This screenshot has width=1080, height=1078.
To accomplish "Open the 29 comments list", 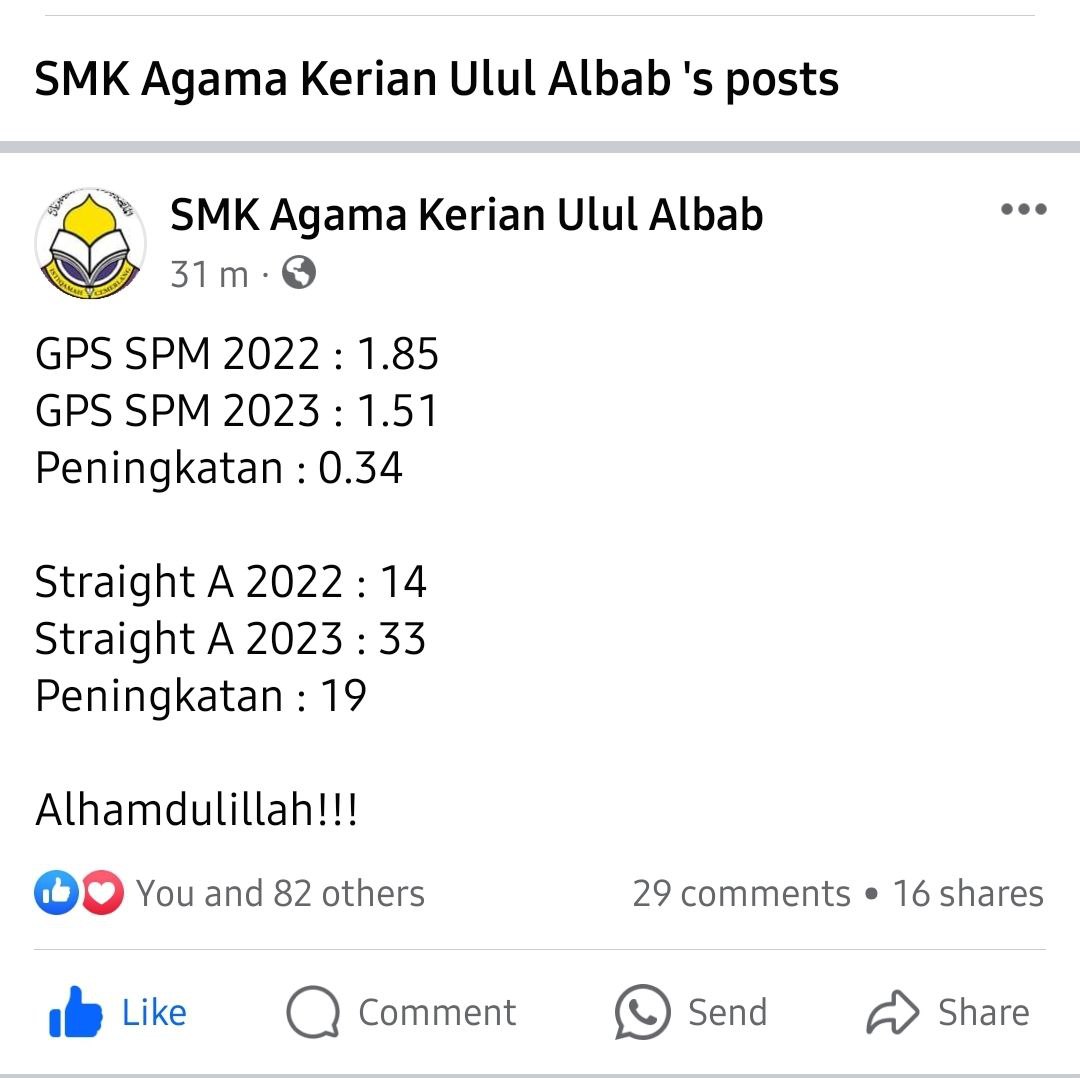I will pyautogui.click(x=741, y=893).
